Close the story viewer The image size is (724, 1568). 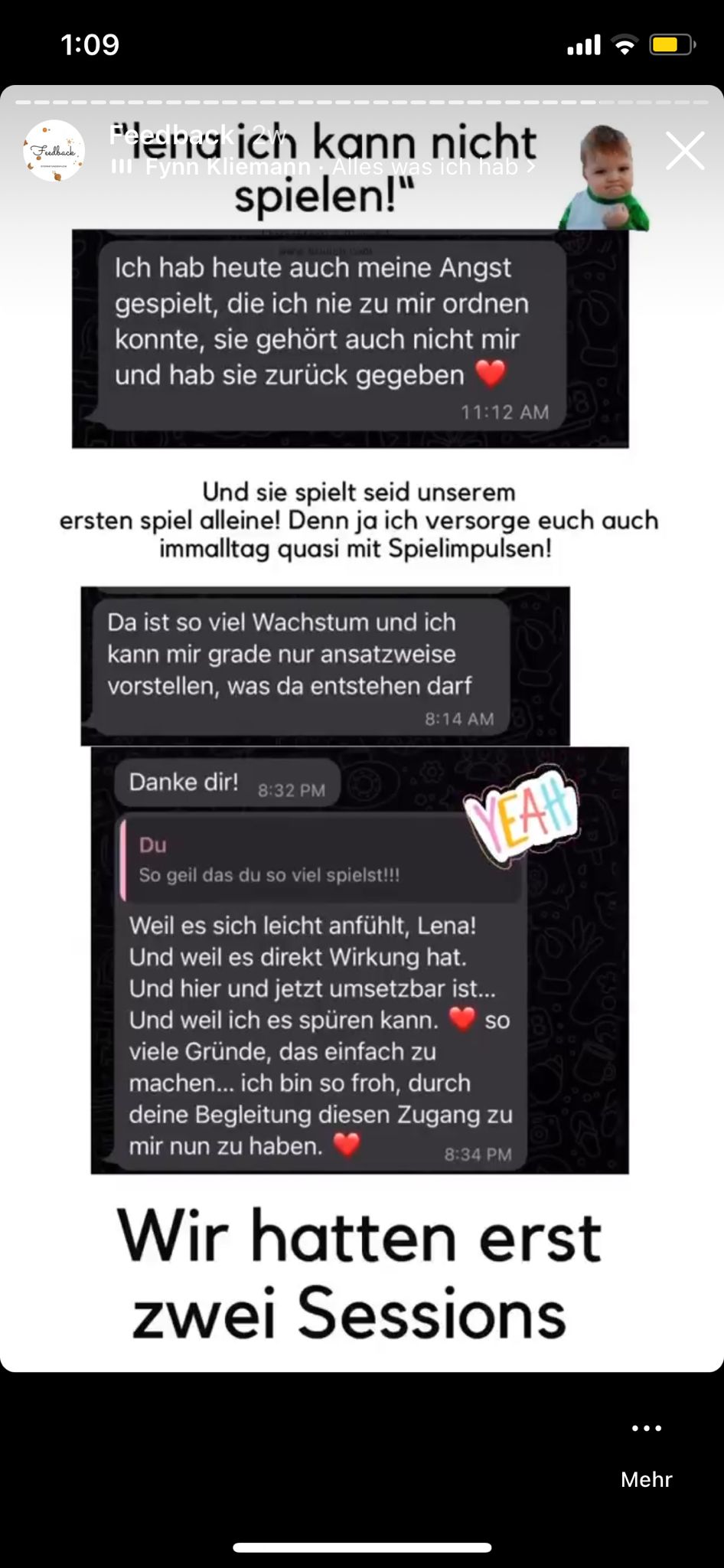[684, 151]
